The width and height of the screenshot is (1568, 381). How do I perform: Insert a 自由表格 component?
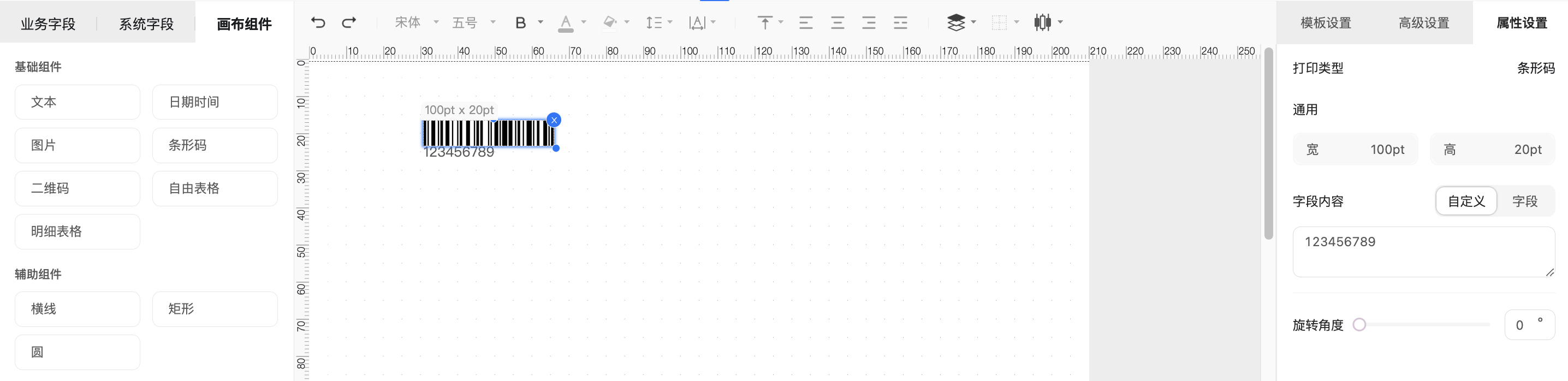tap(215, 189)
